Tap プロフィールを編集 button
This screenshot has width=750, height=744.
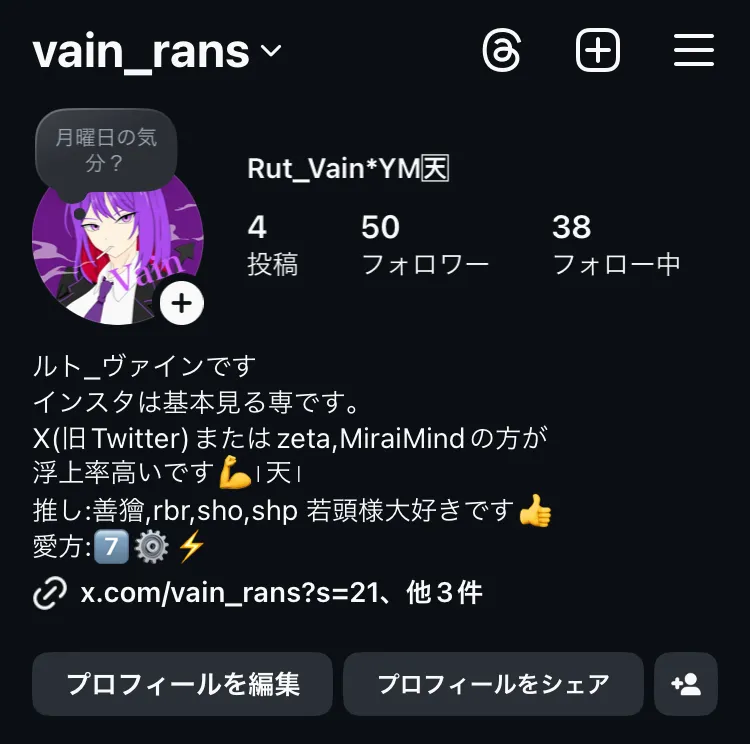(182, 684)
